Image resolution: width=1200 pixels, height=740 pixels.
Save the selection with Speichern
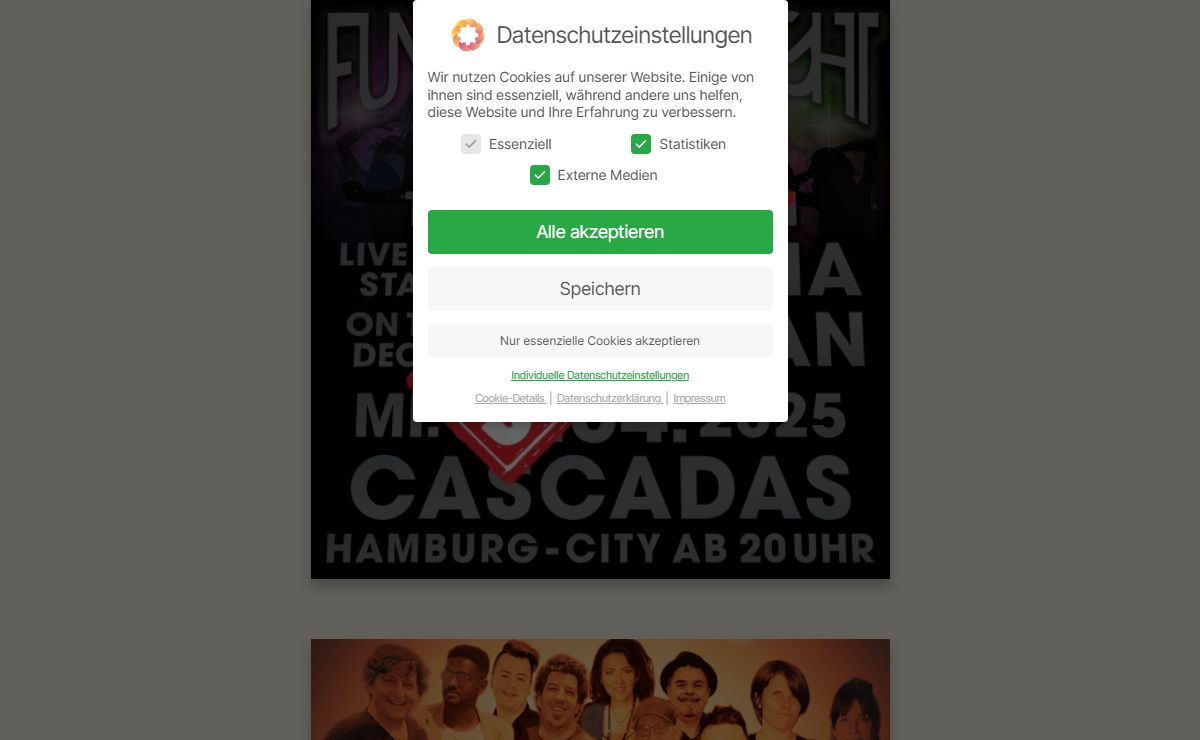click(x=600, y=289)
